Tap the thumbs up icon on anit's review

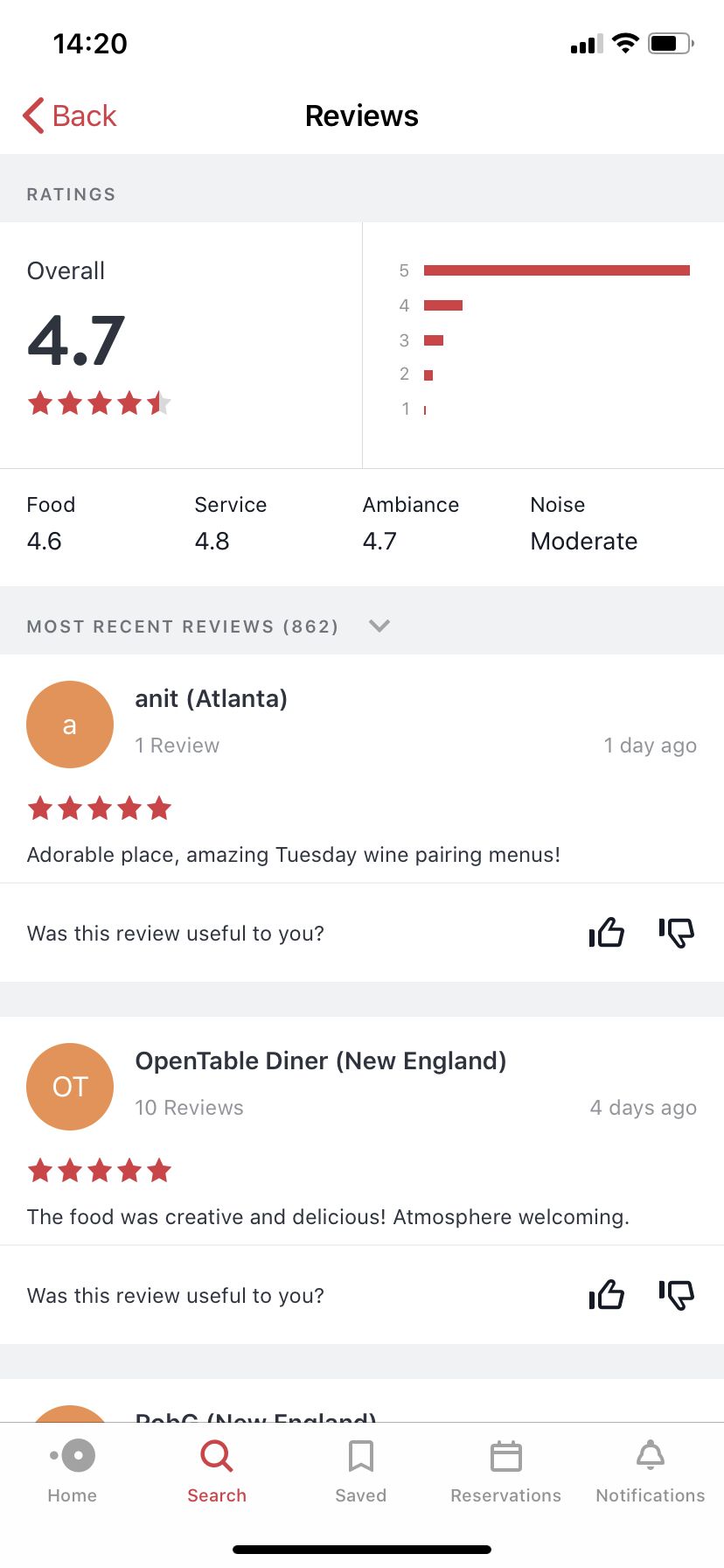click(x=606, y=933)
